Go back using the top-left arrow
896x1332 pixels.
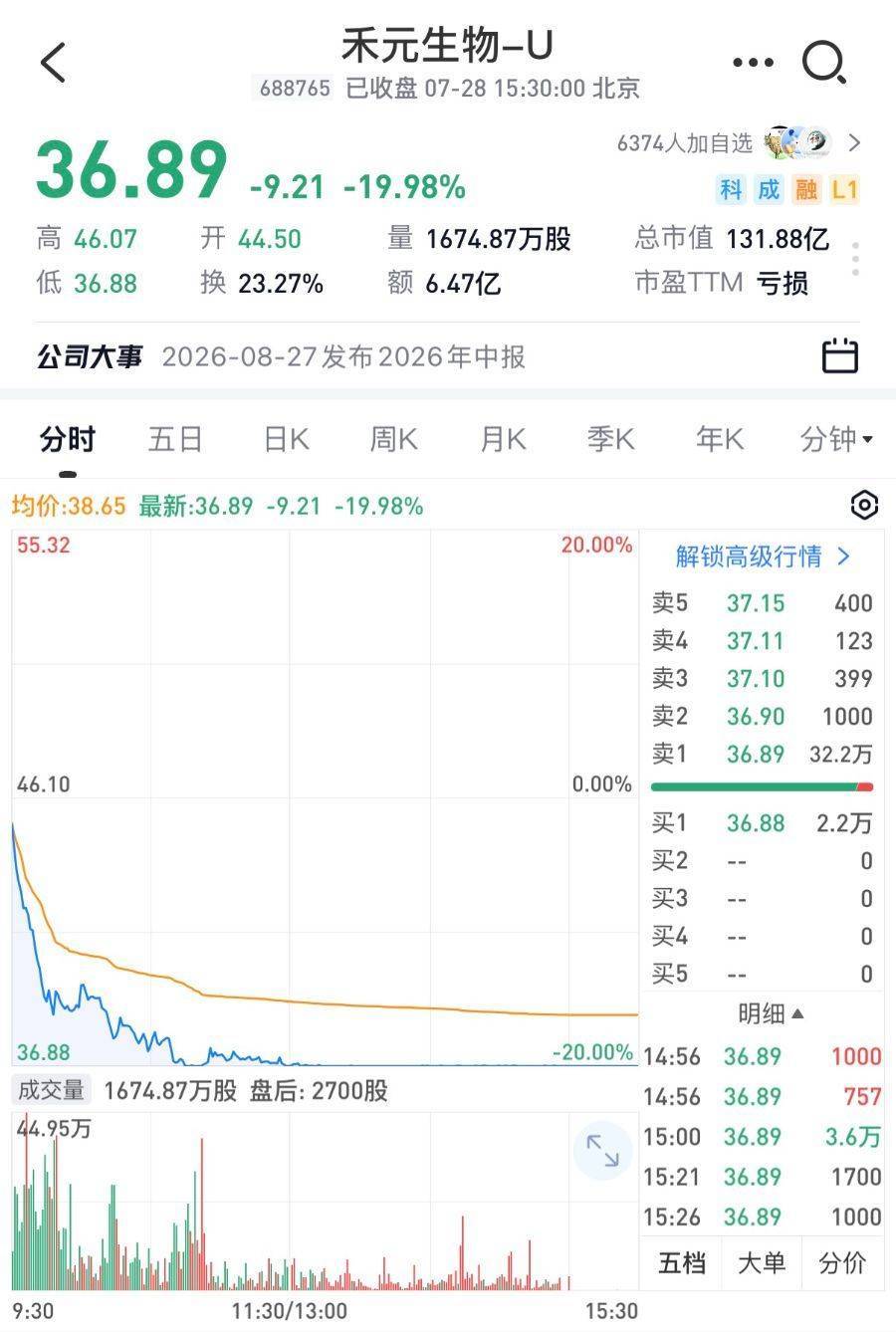[x=53, y=63]
